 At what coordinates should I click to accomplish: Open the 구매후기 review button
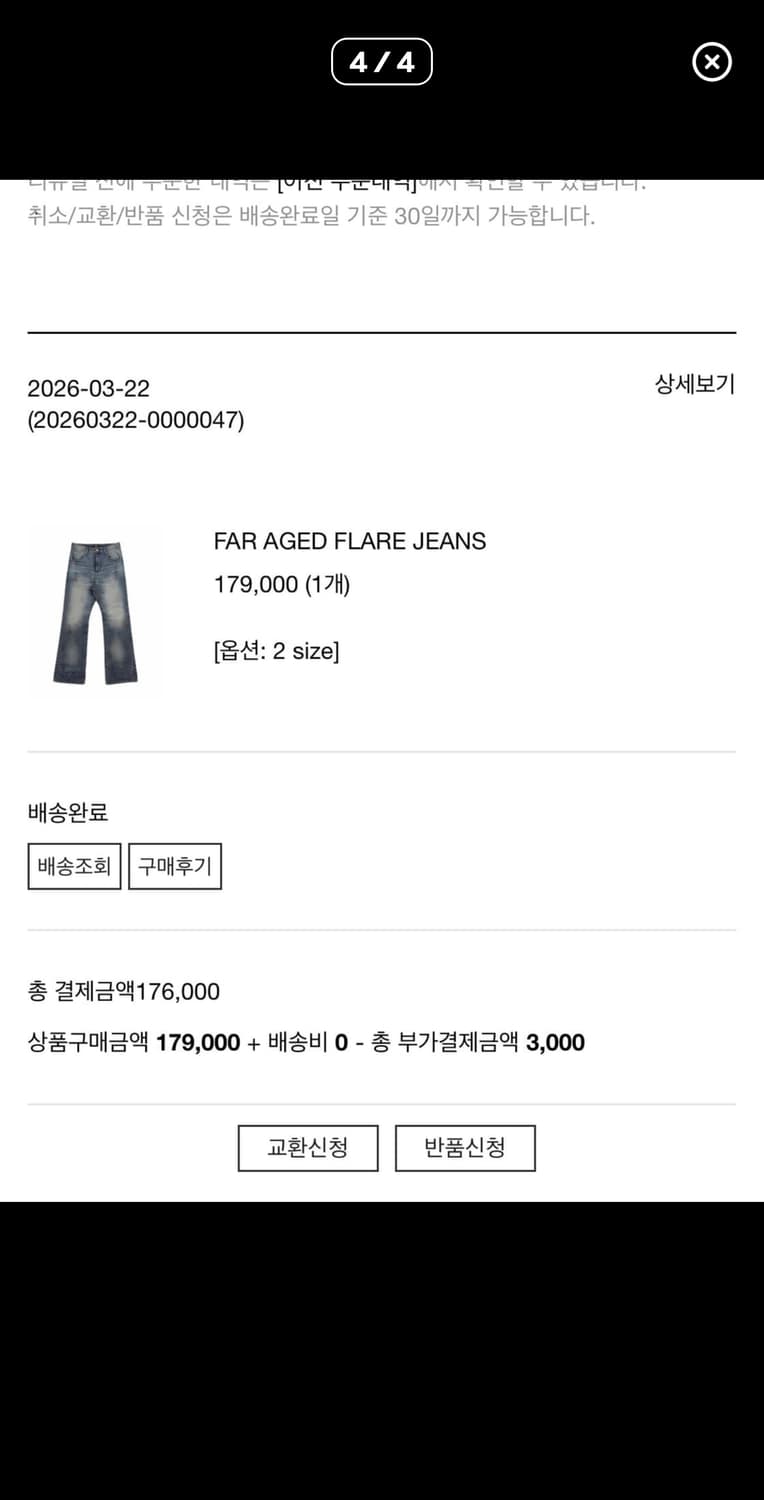175,866
